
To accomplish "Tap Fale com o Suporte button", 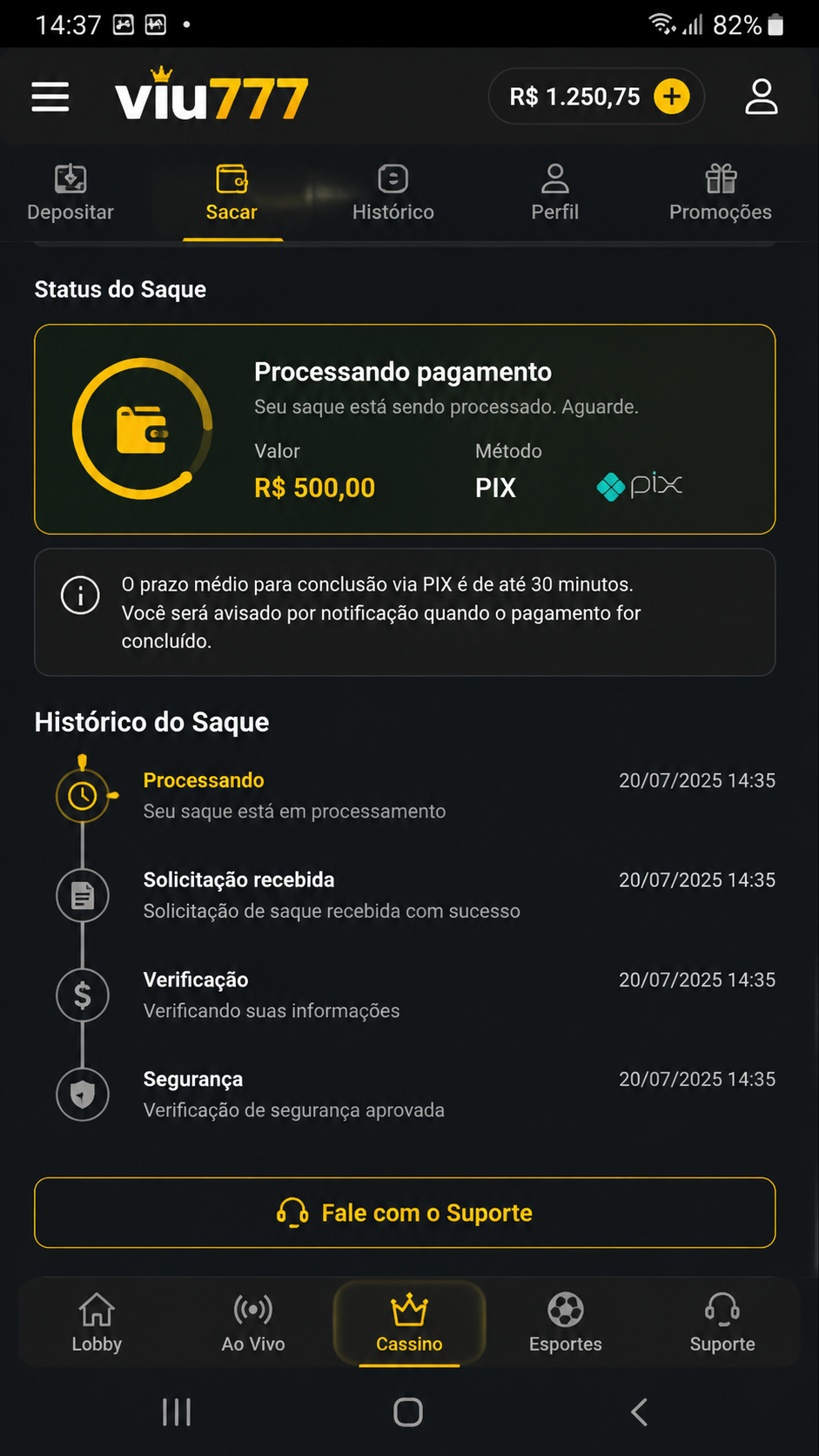I will (x=405, y=1213).
